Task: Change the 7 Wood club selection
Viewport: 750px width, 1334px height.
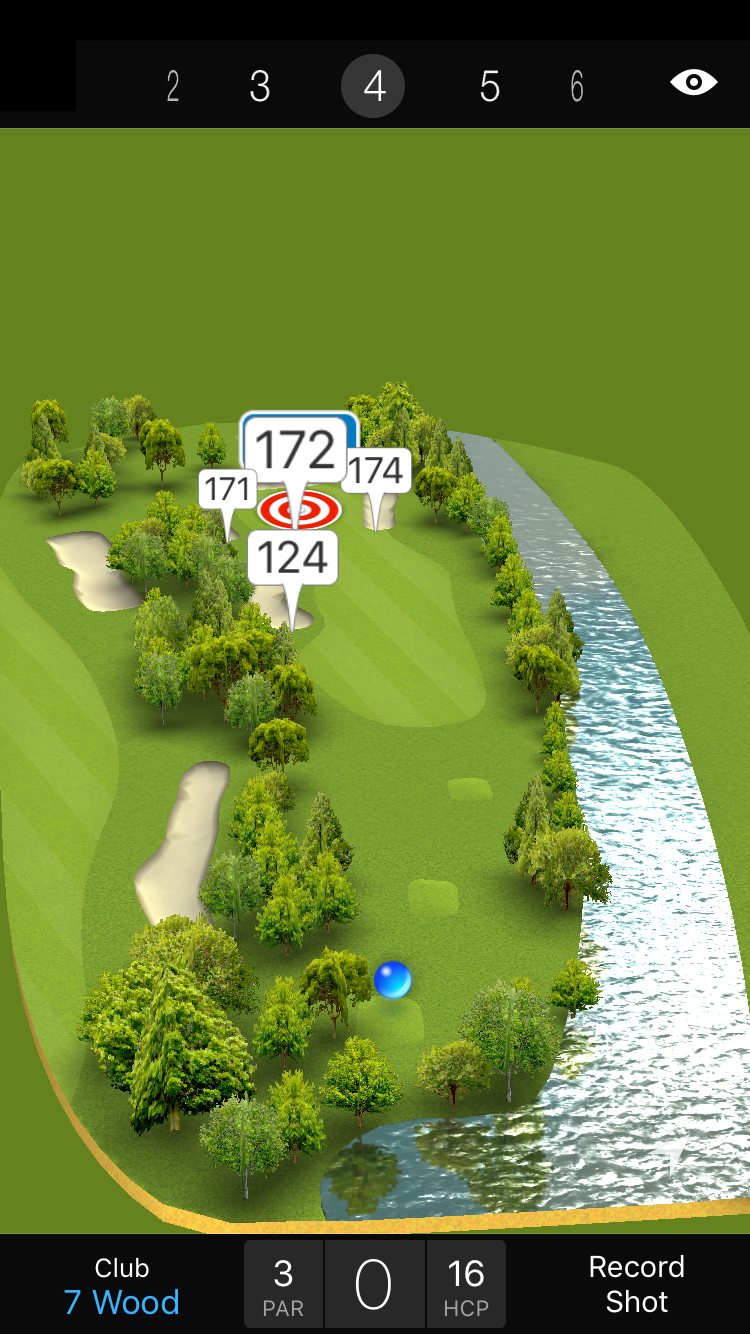Action: [x=122, y=1286]
